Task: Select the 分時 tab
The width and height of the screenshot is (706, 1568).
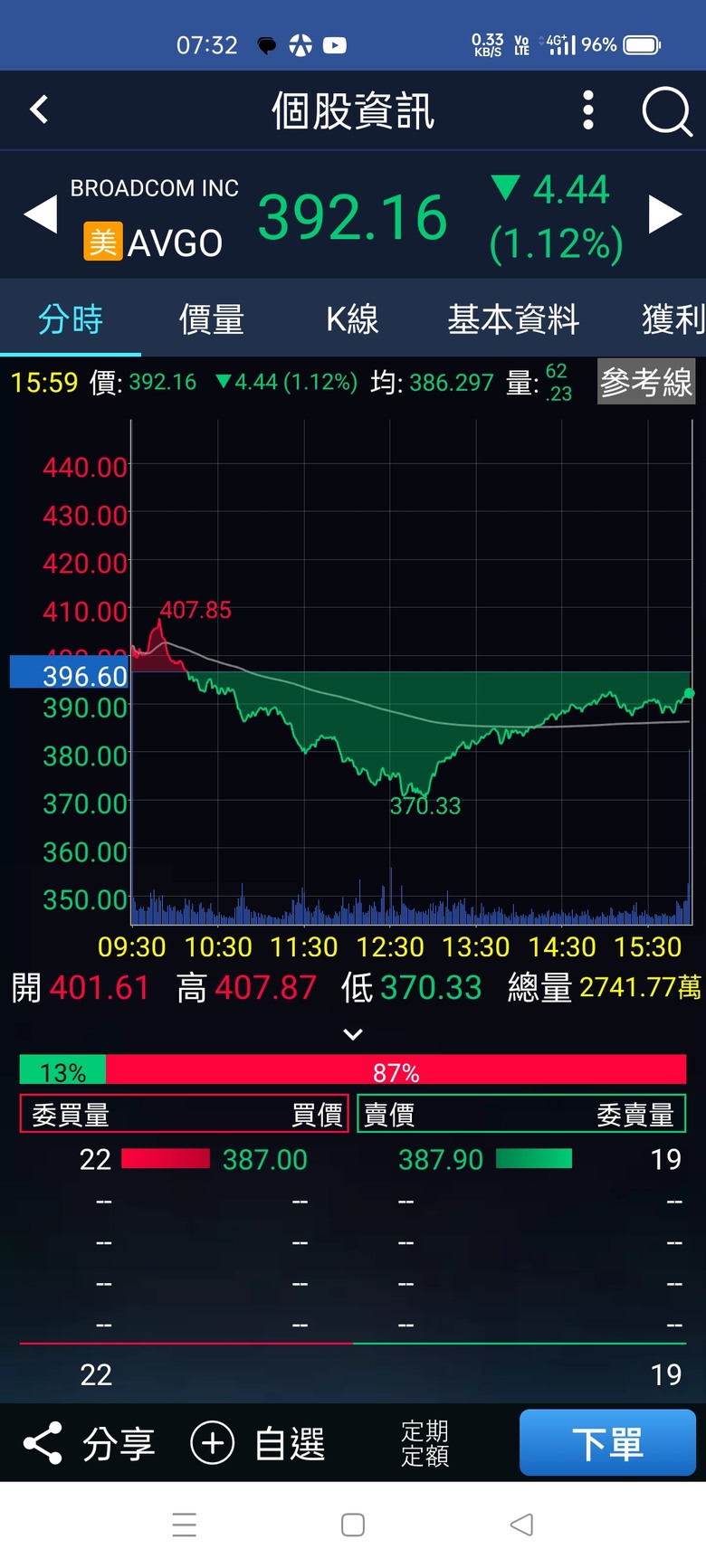Action: coord(71,319)
